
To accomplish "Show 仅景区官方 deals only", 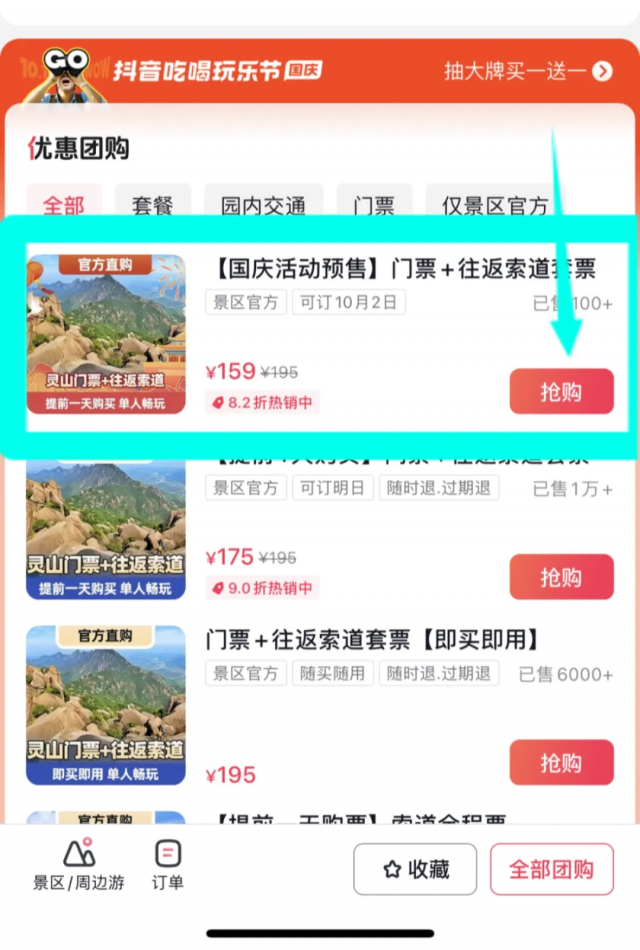I will pos(495,206).
